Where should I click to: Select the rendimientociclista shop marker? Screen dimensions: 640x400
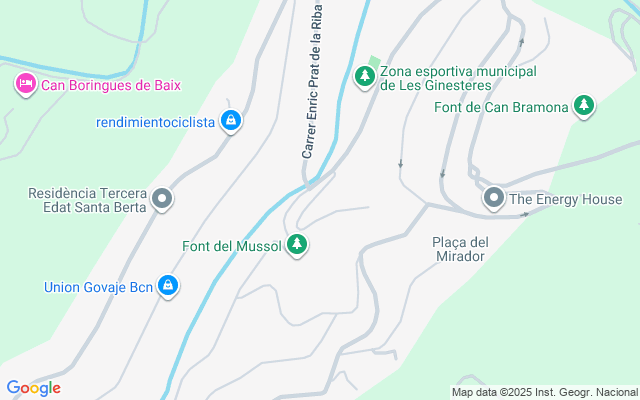click(231, 121)
